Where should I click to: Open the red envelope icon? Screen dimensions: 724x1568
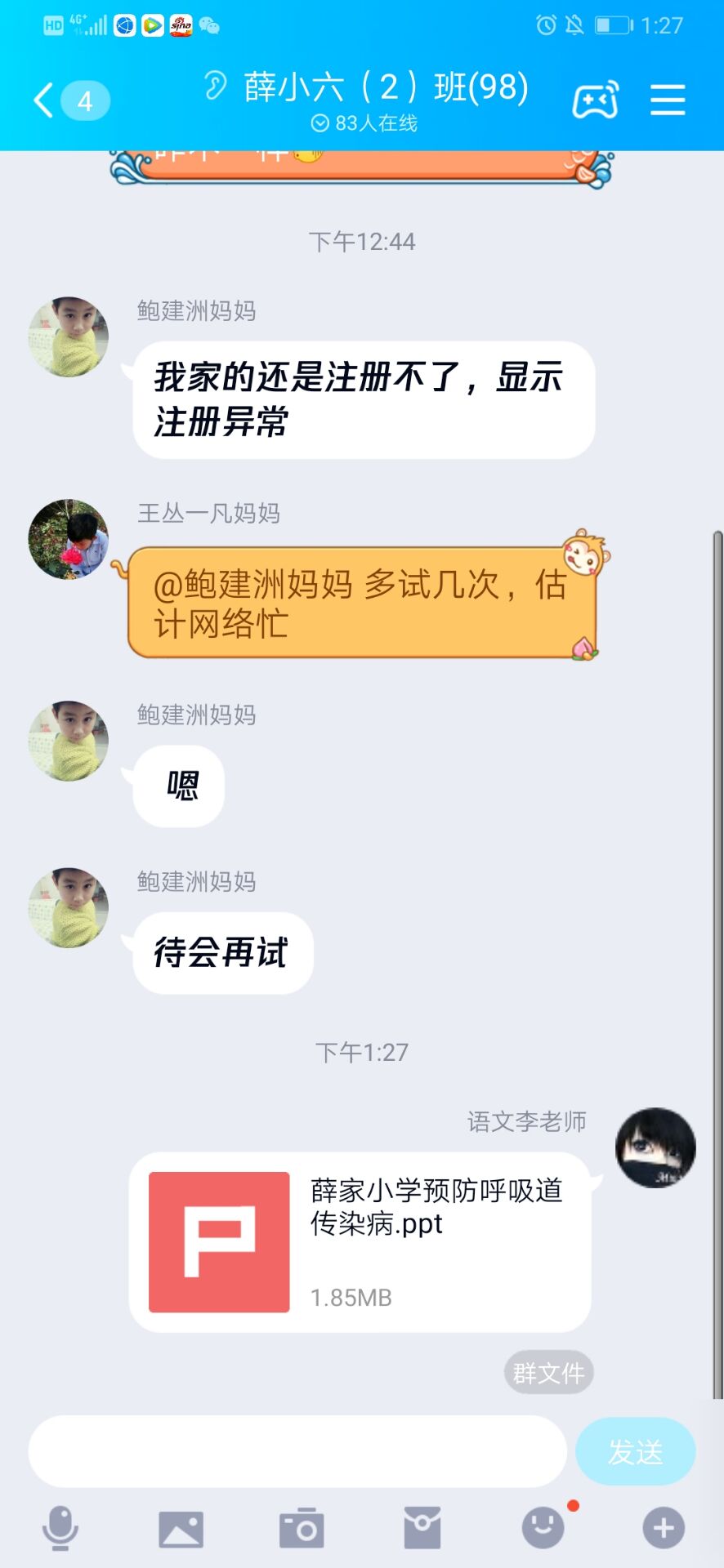(422, 1528)
